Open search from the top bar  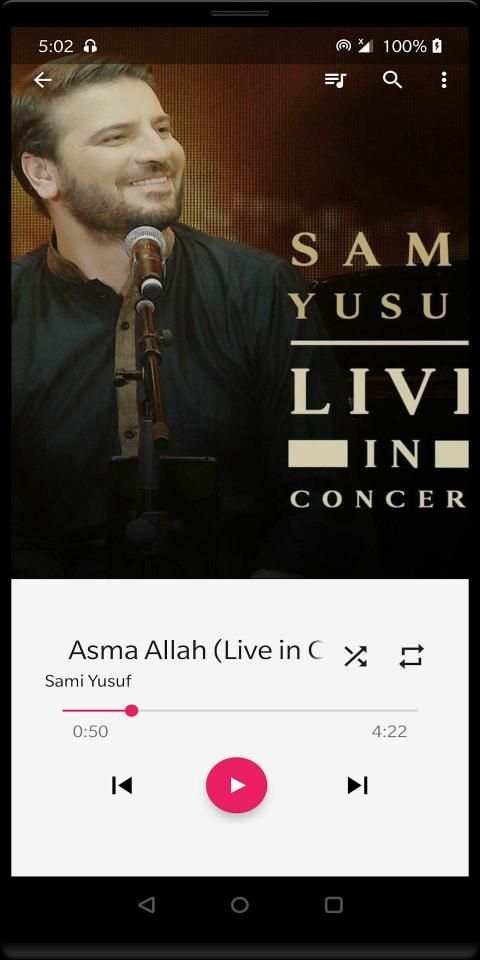pos(392,80)
